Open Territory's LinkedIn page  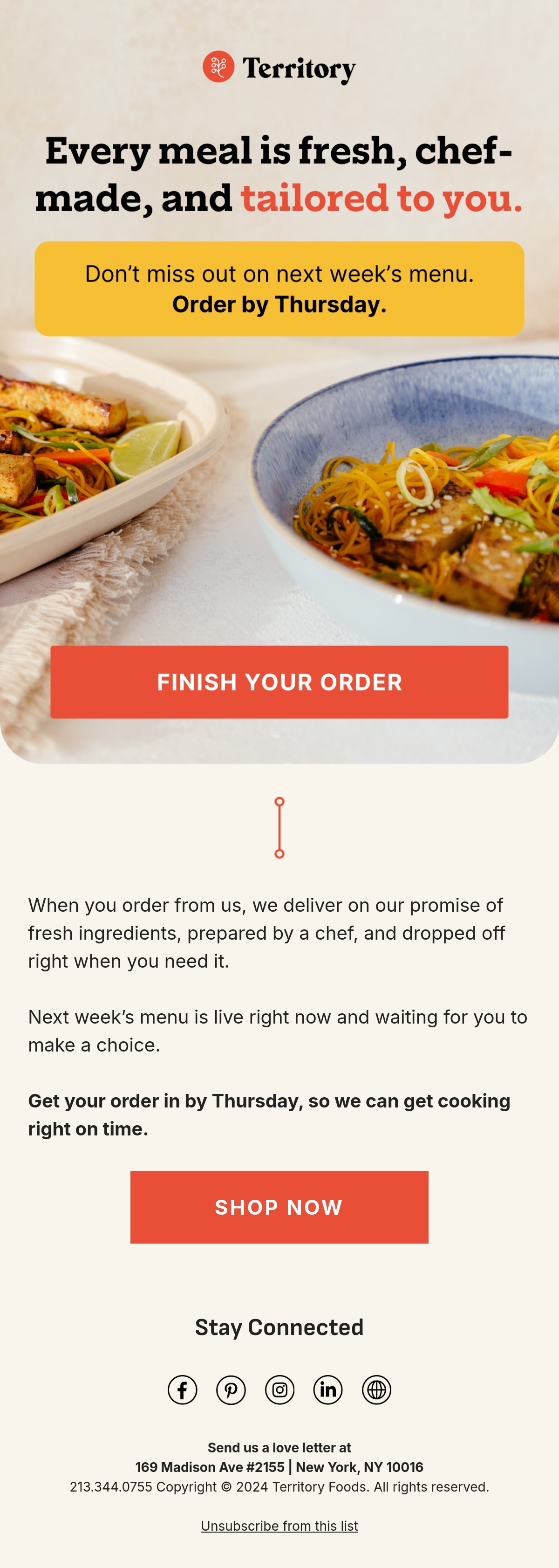click(328, 1389)
